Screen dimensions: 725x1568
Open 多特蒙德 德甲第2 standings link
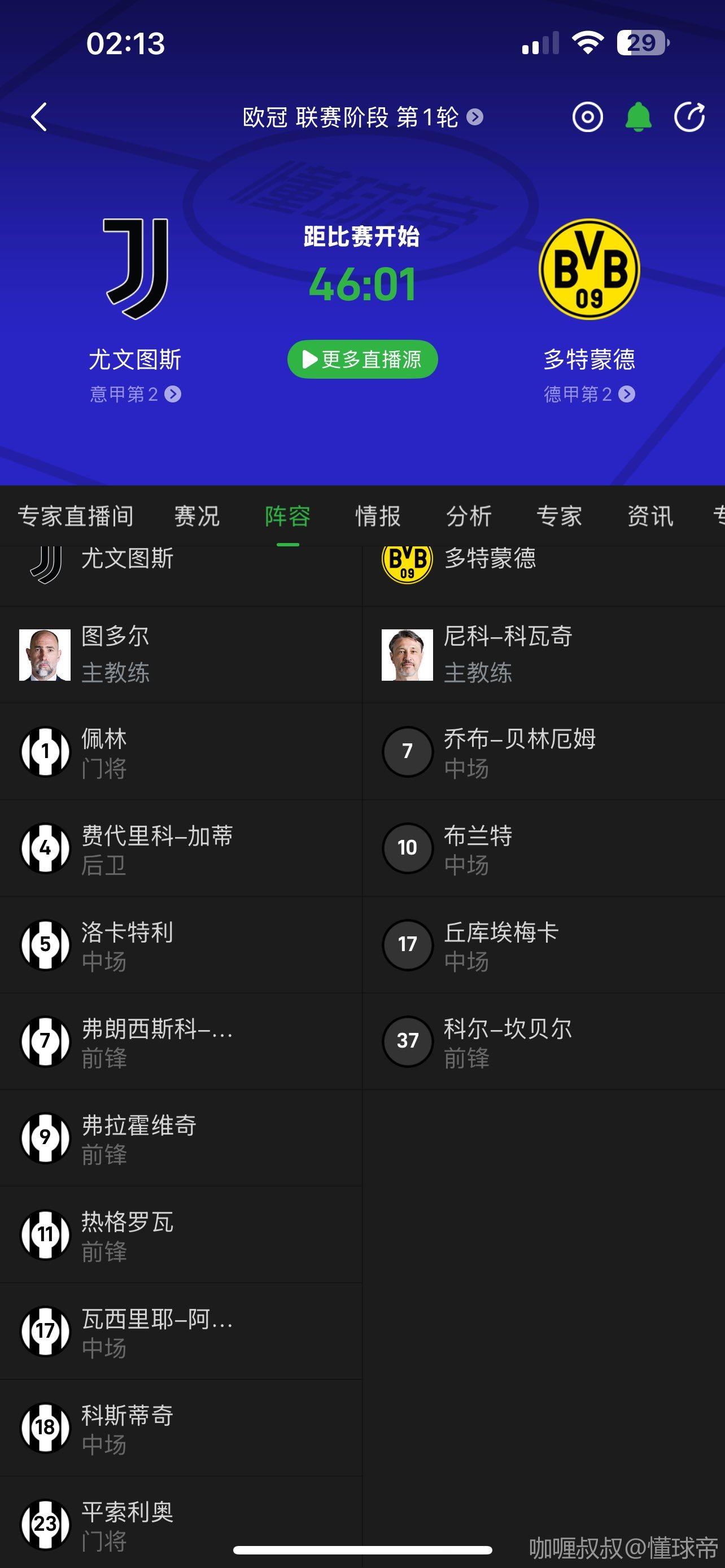pyautogui.click(x=589, y=395)
